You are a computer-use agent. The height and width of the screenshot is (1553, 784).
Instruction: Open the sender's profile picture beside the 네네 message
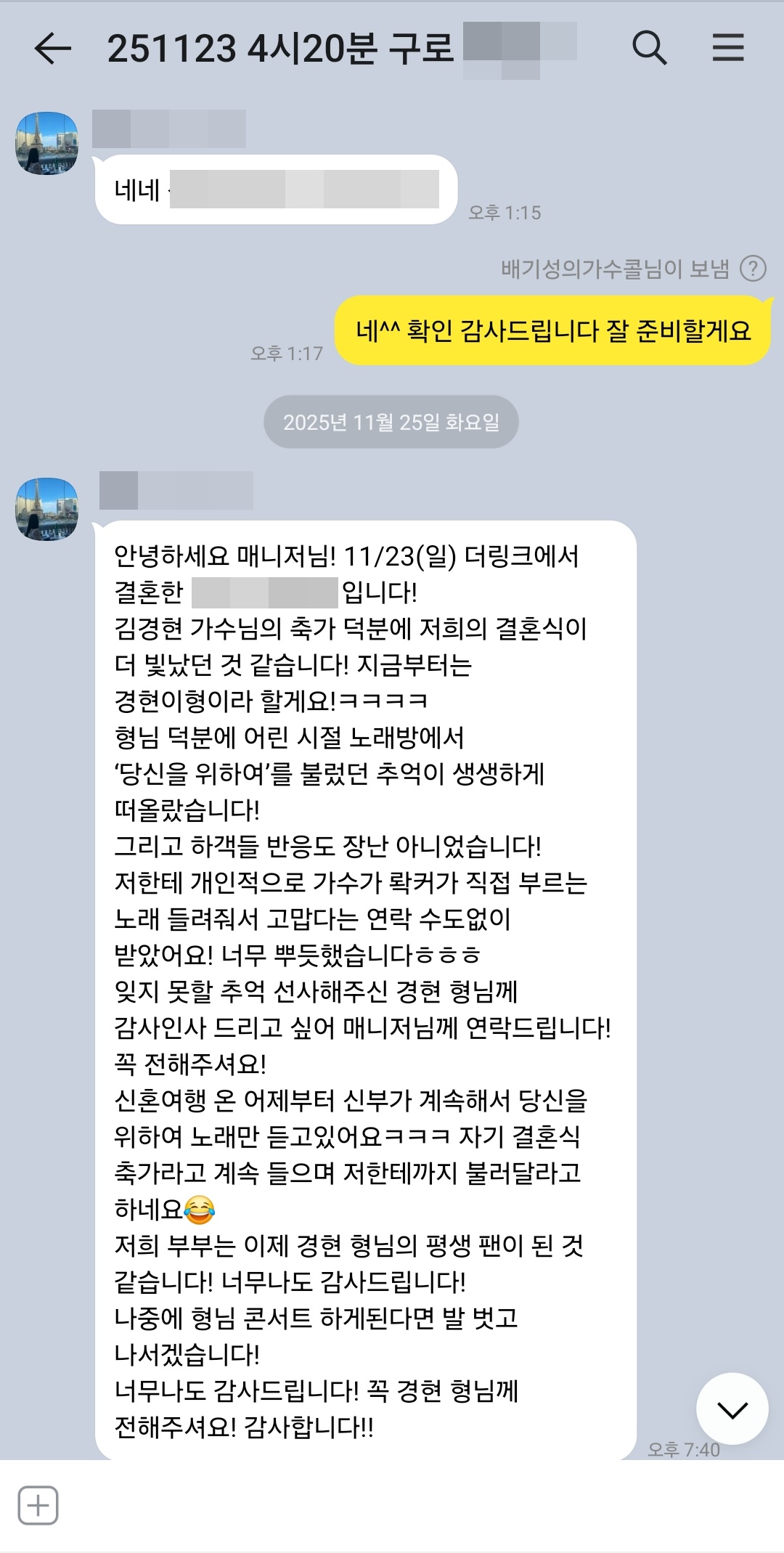tap(46, 143)
